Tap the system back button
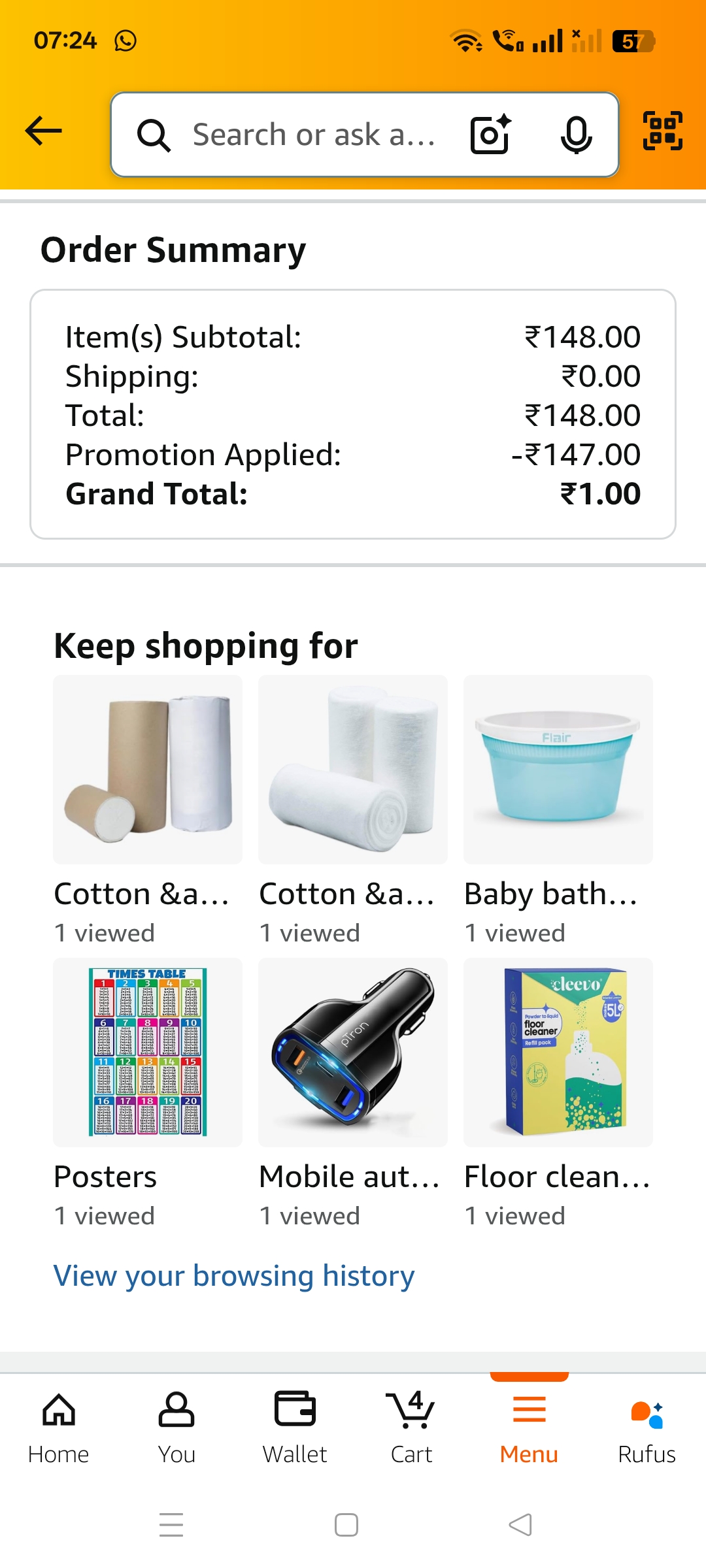706x1568 pixels. [520, 1525]
